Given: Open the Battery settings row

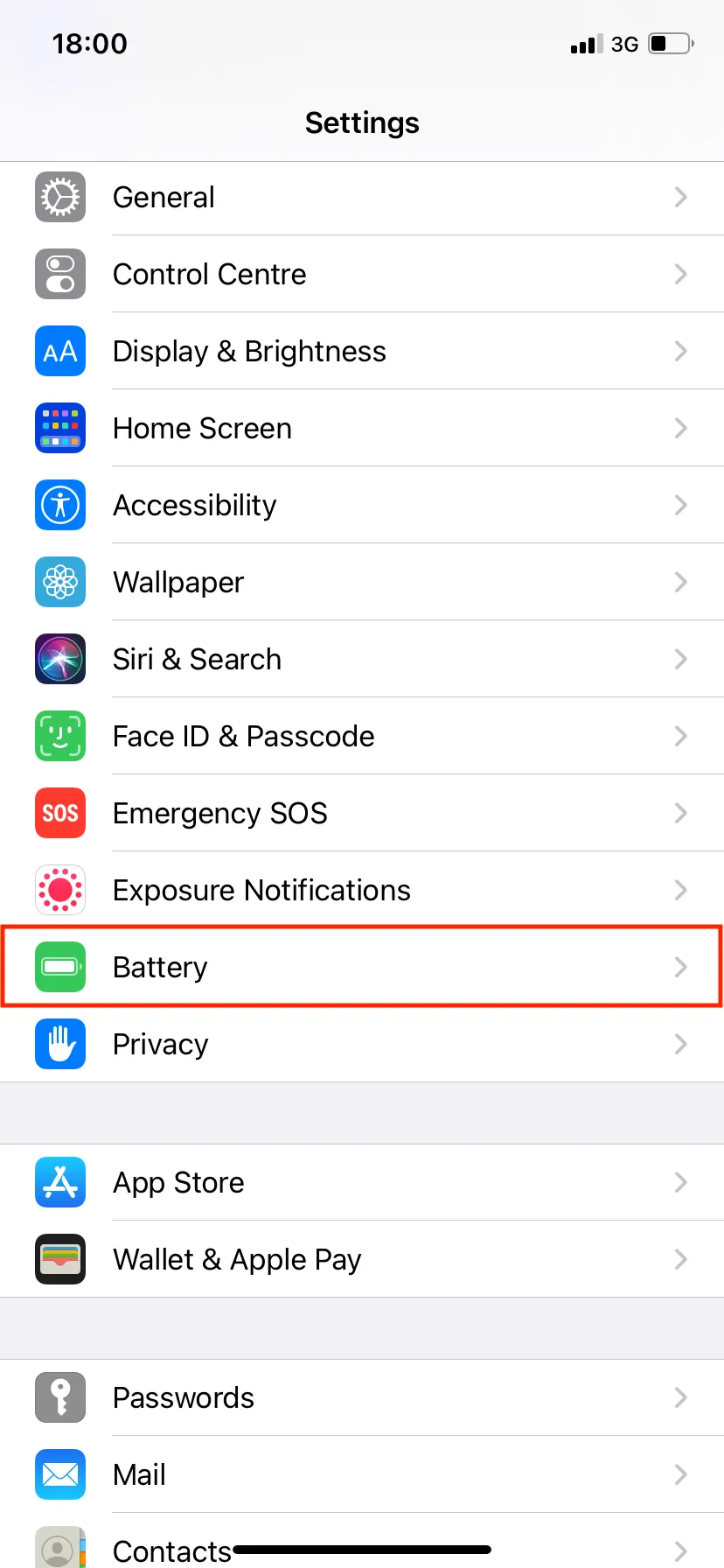Looking at the screenshot, I should [362, 968].
